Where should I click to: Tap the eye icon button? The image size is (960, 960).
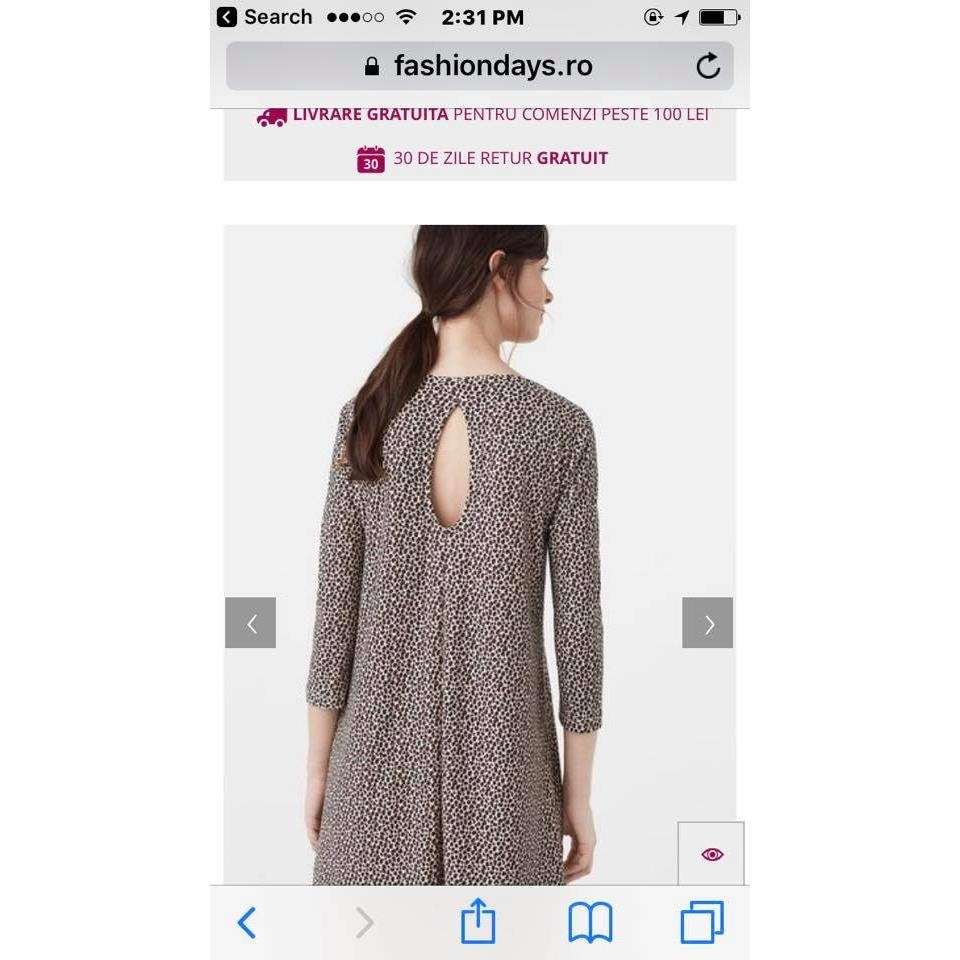click(x=711, y=854)
